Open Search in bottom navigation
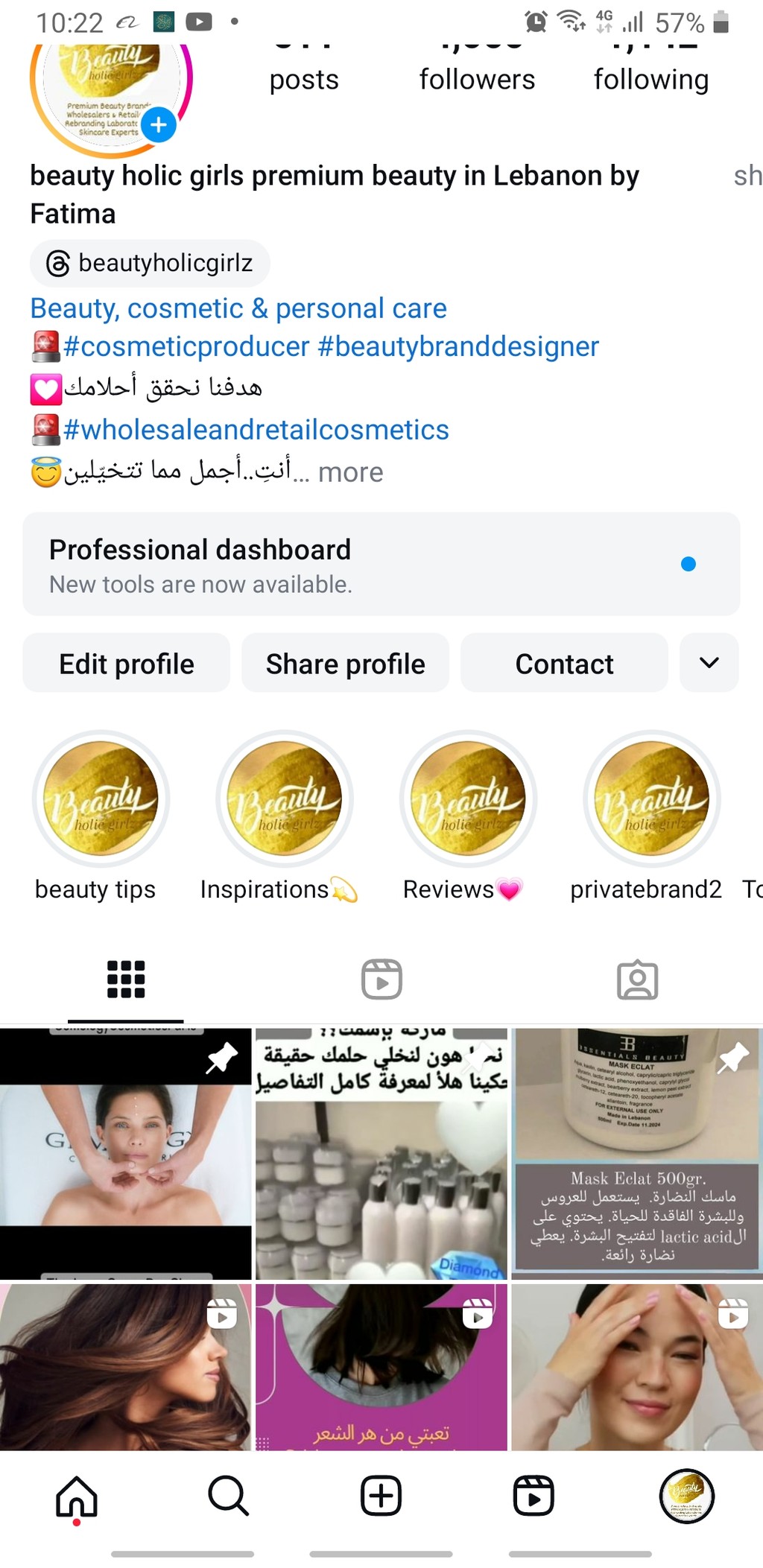This screenshot has width=763, height=1568. (x=228, y=1495)
